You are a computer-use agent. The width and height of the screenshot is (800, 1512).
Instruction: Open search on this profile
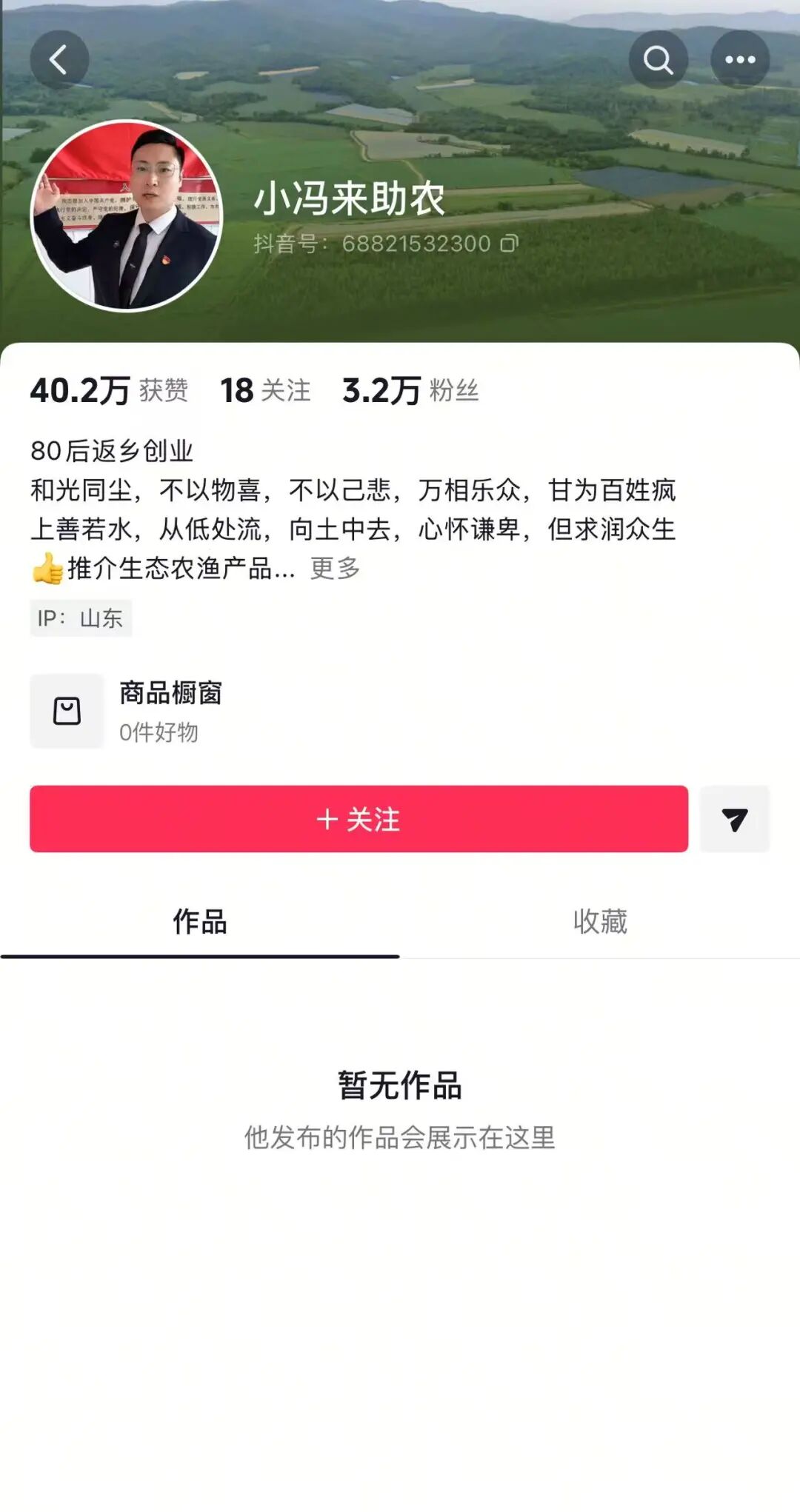[x=658, y=60]
